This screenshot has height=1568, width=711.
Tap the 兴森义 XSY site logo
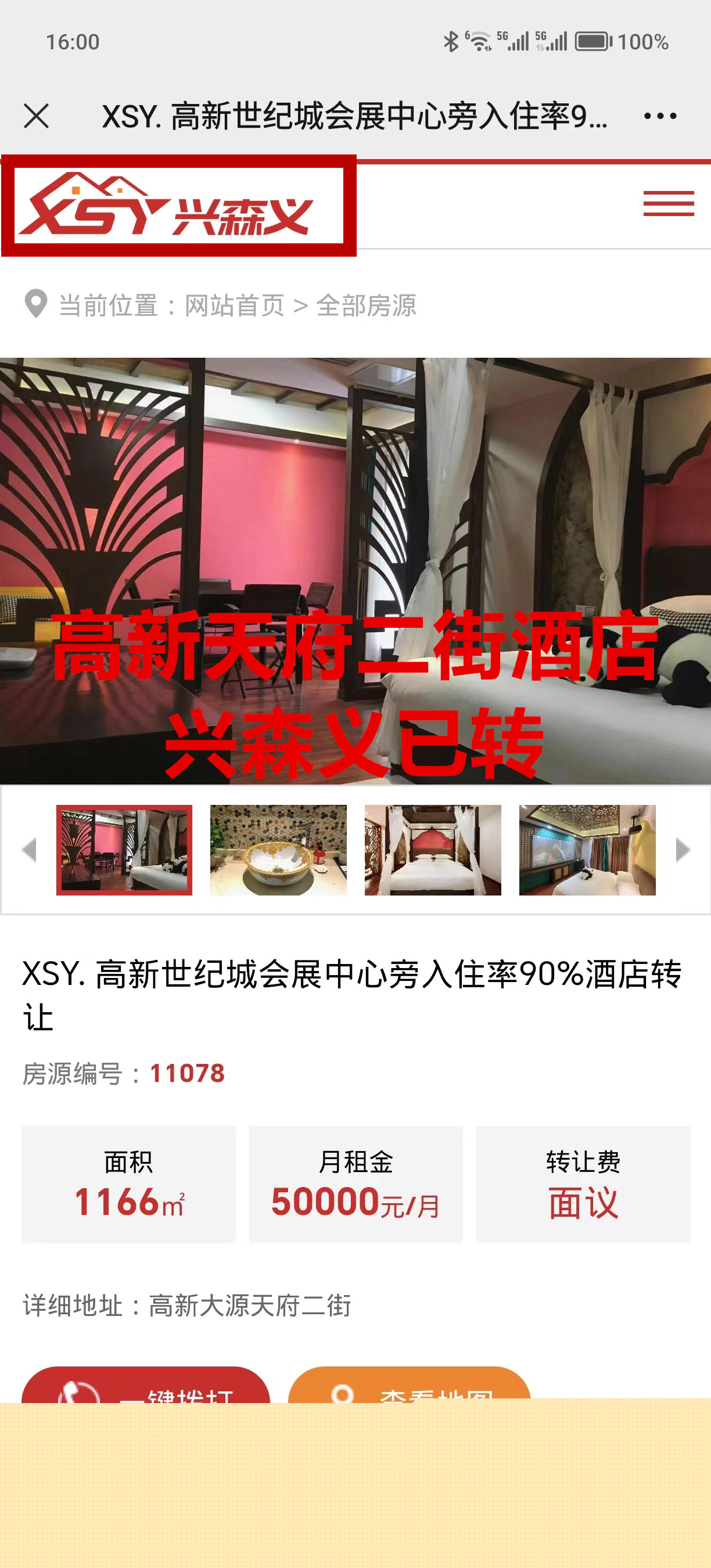click(x=178, y=206)
